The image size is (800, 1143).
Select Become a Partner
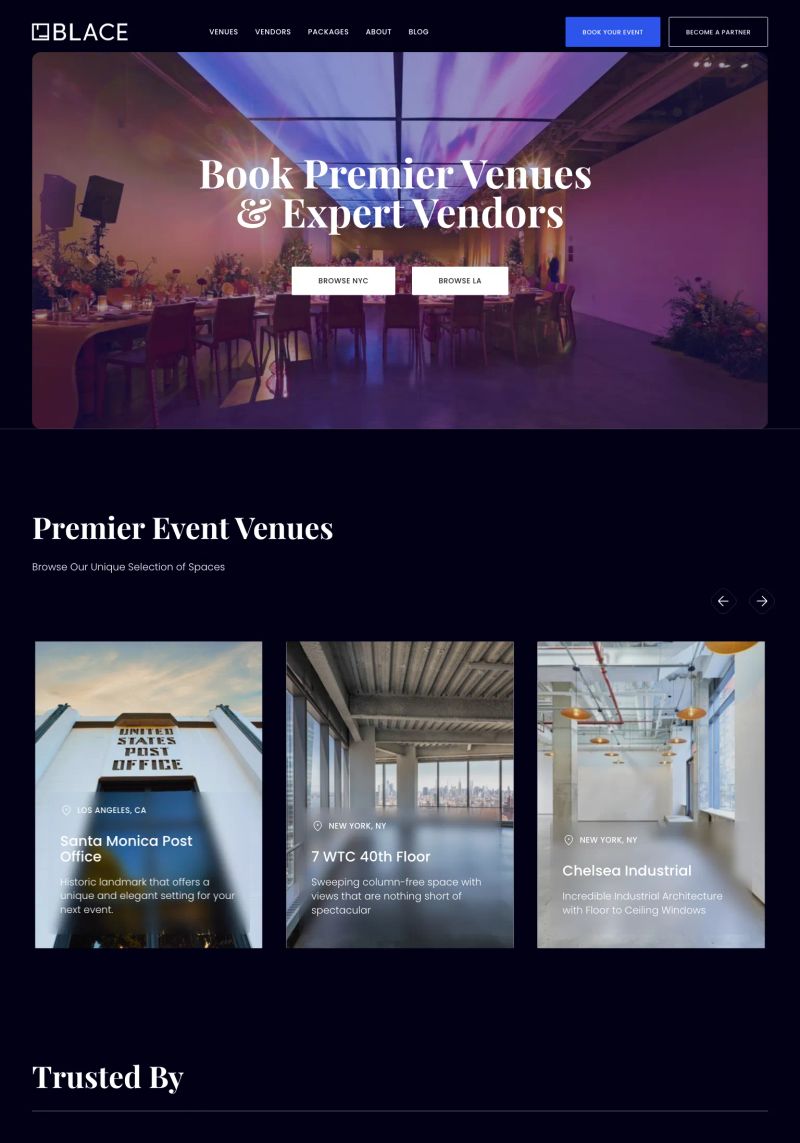[x=717, y=32]
